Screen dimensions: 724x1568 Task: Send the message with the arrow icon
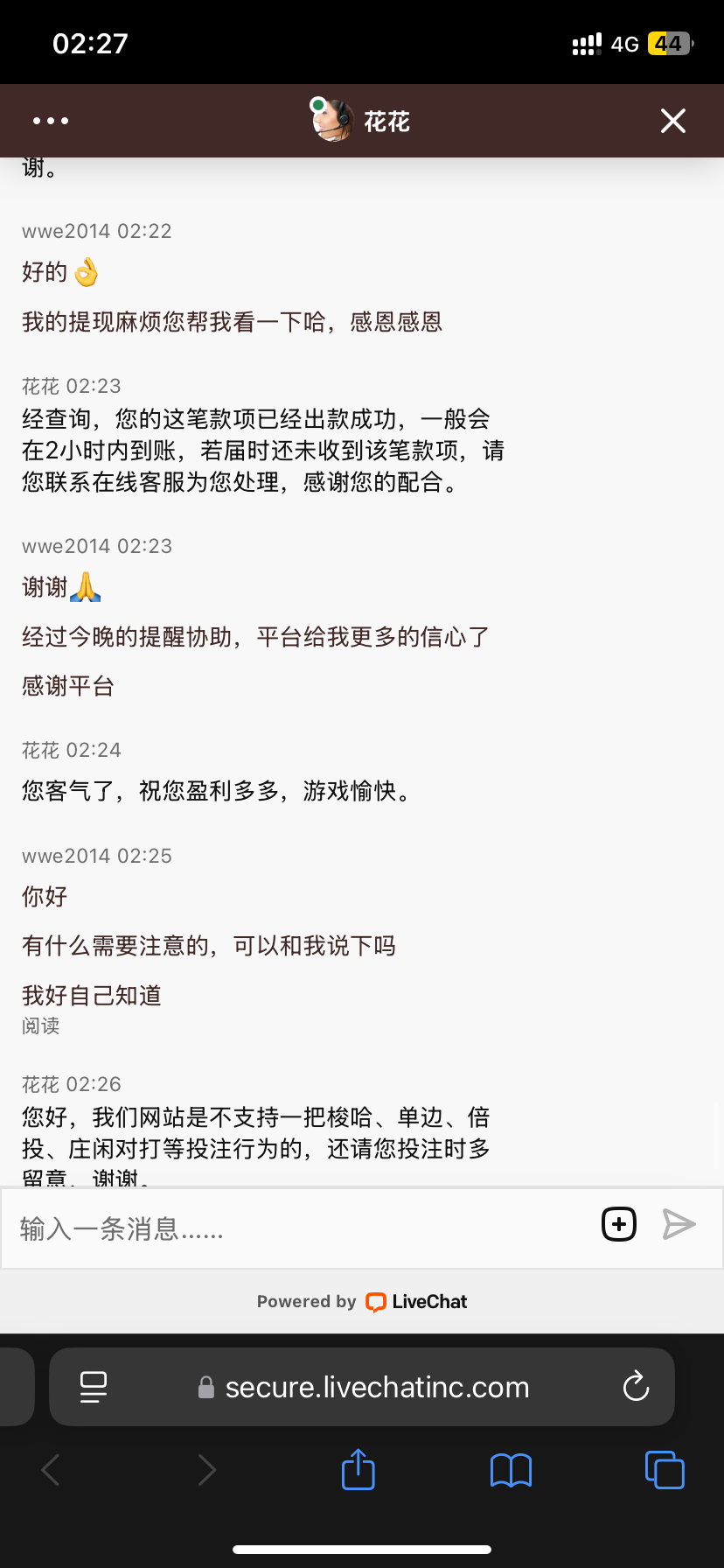(679, 1224)
